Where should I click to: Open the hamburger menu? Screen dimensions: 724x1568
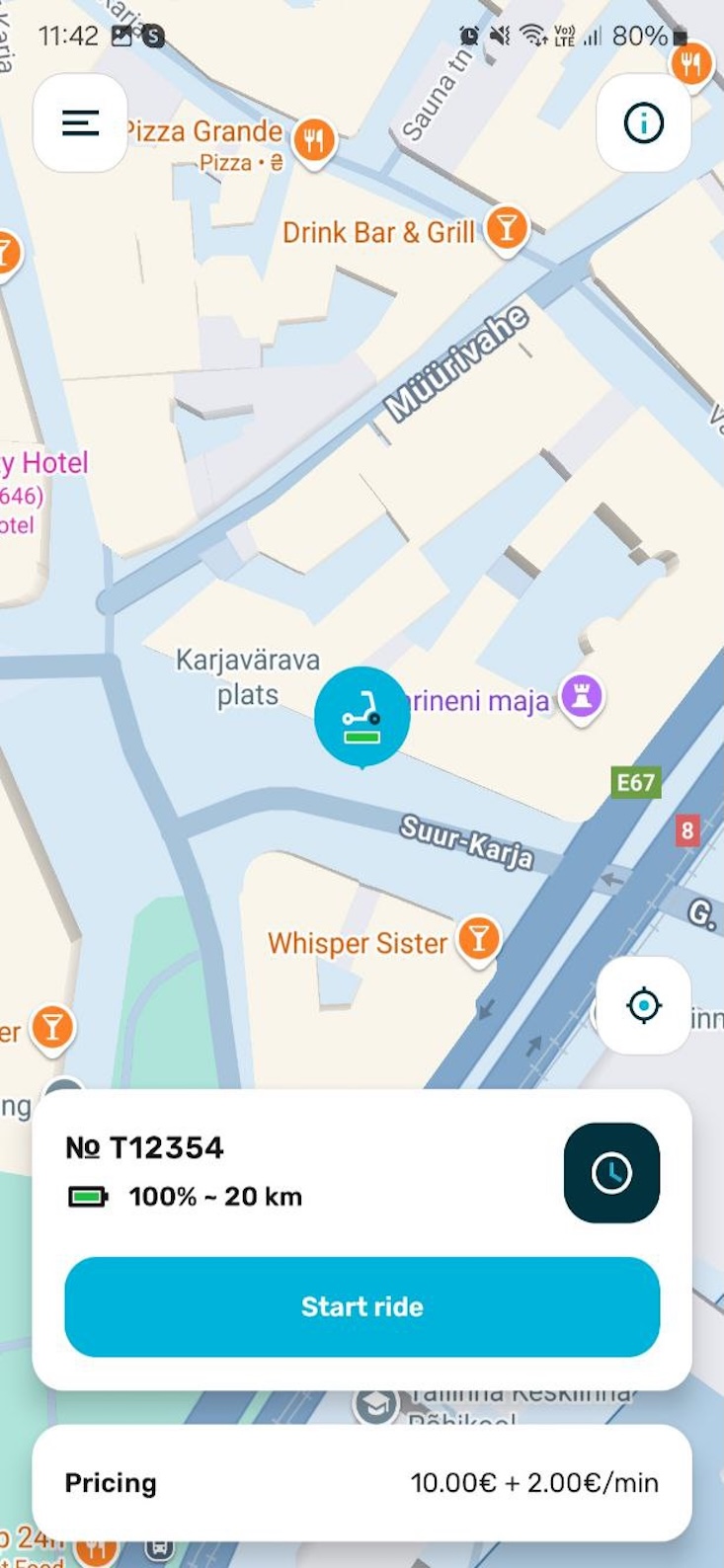pos(79,121)
